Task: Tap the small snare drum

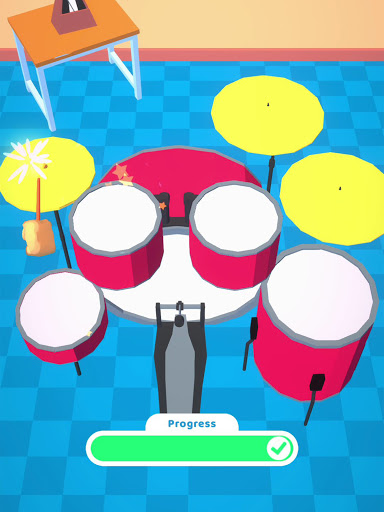Action: 62,316
